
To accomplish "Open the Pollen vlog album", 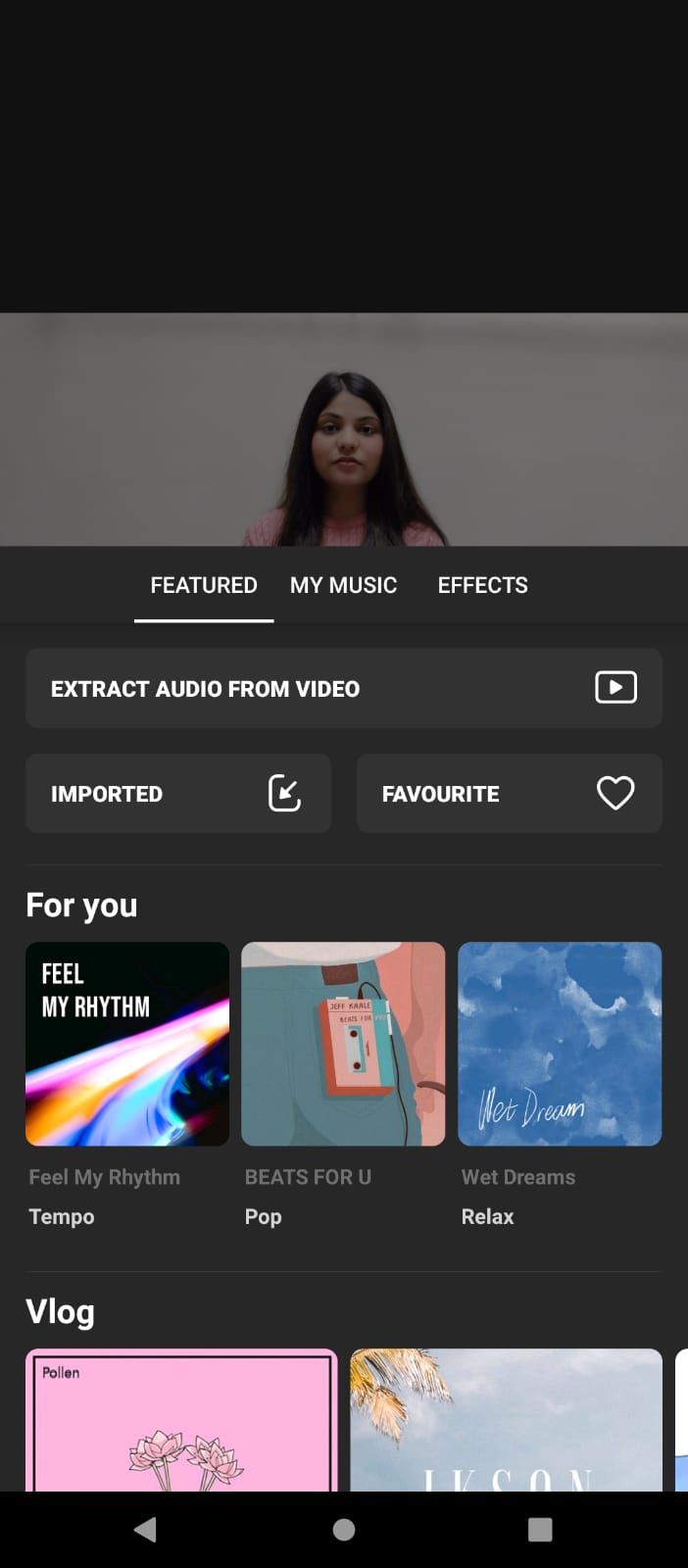I will 181,1419.
